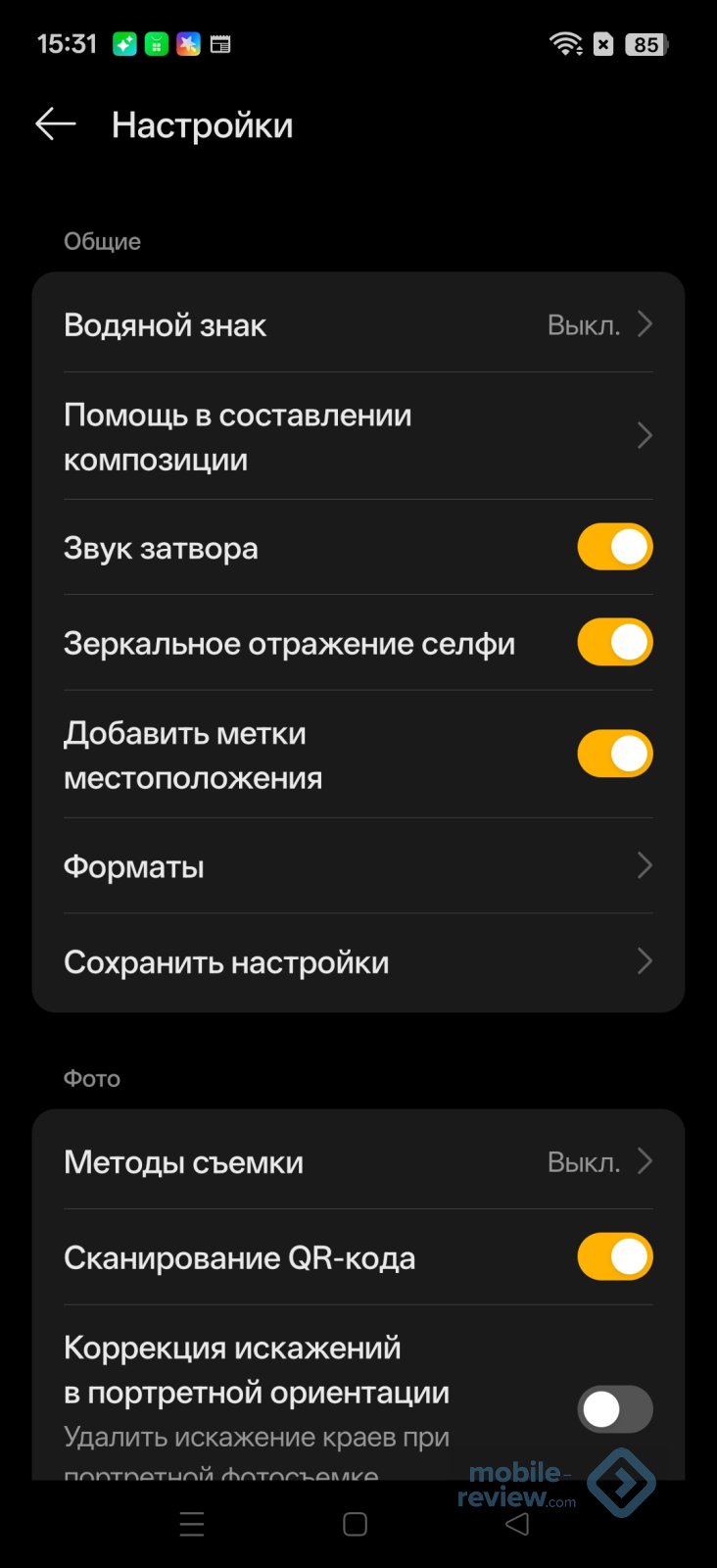
Task: Open recent apps from navigation bar
Action: click(x=192, y=1524)
